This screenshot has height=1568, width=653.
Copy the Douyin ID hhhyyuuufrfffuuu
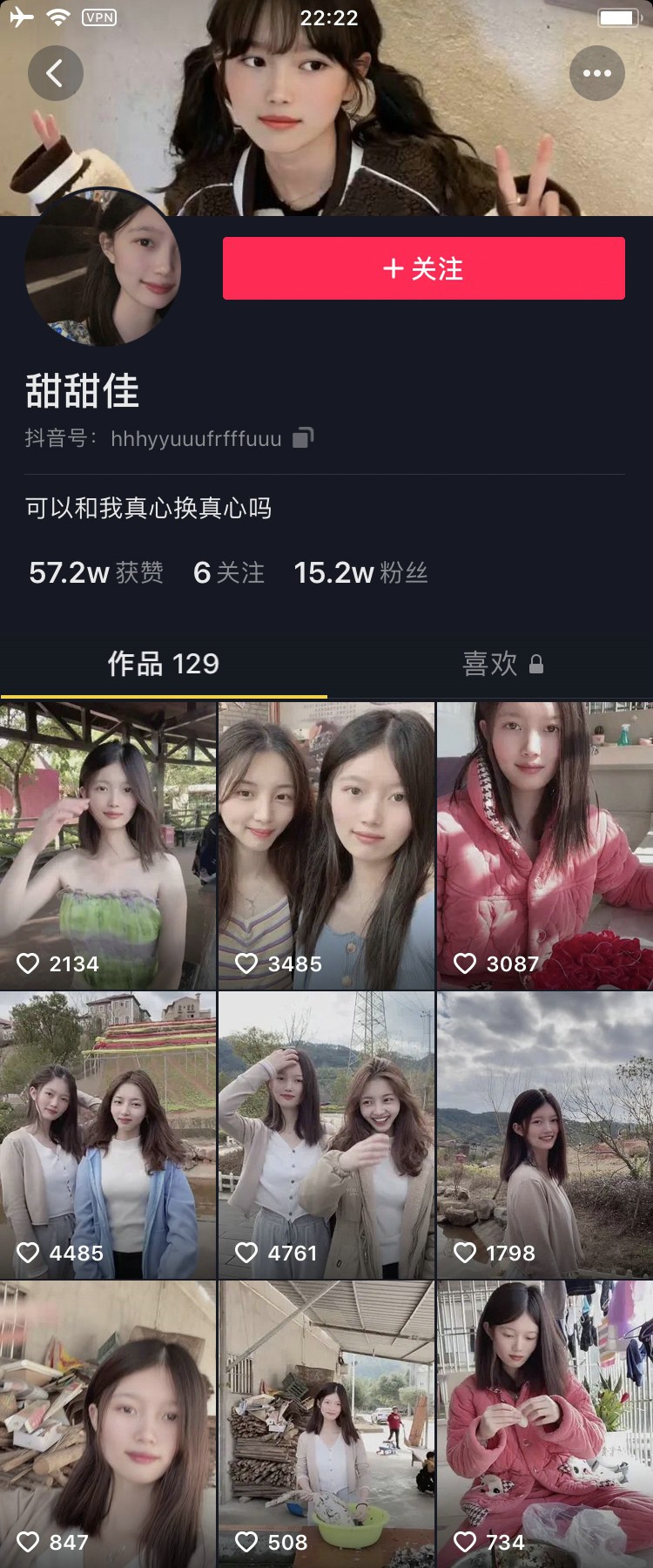303,437
